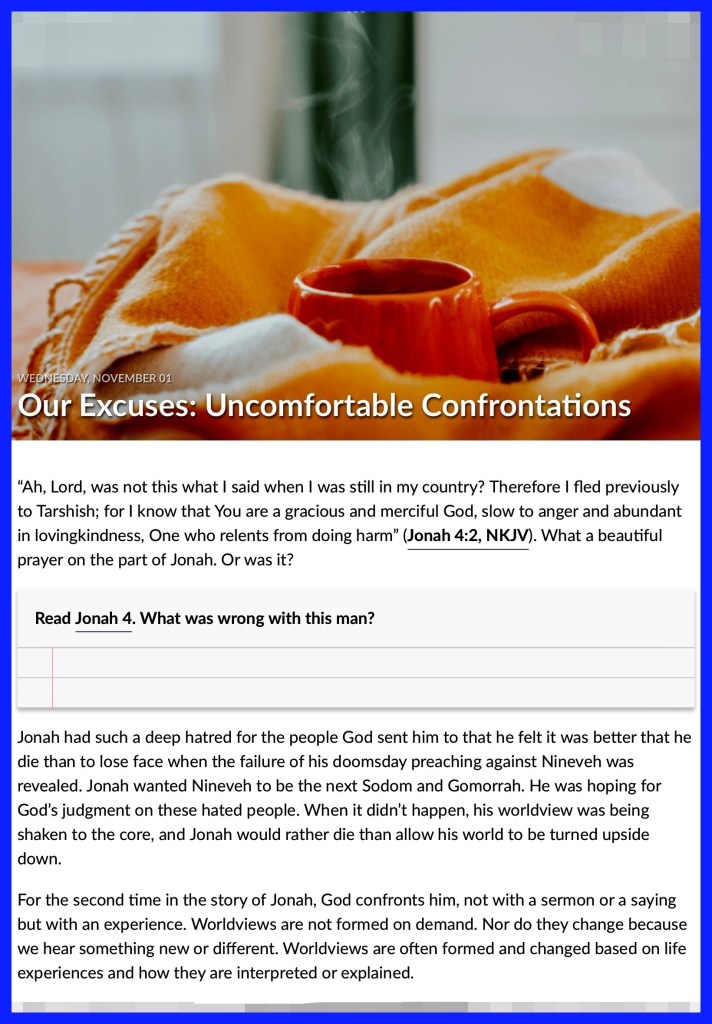
Task: Open the Jonah 4:2, NKJV verse link
Action: (468, 536)
